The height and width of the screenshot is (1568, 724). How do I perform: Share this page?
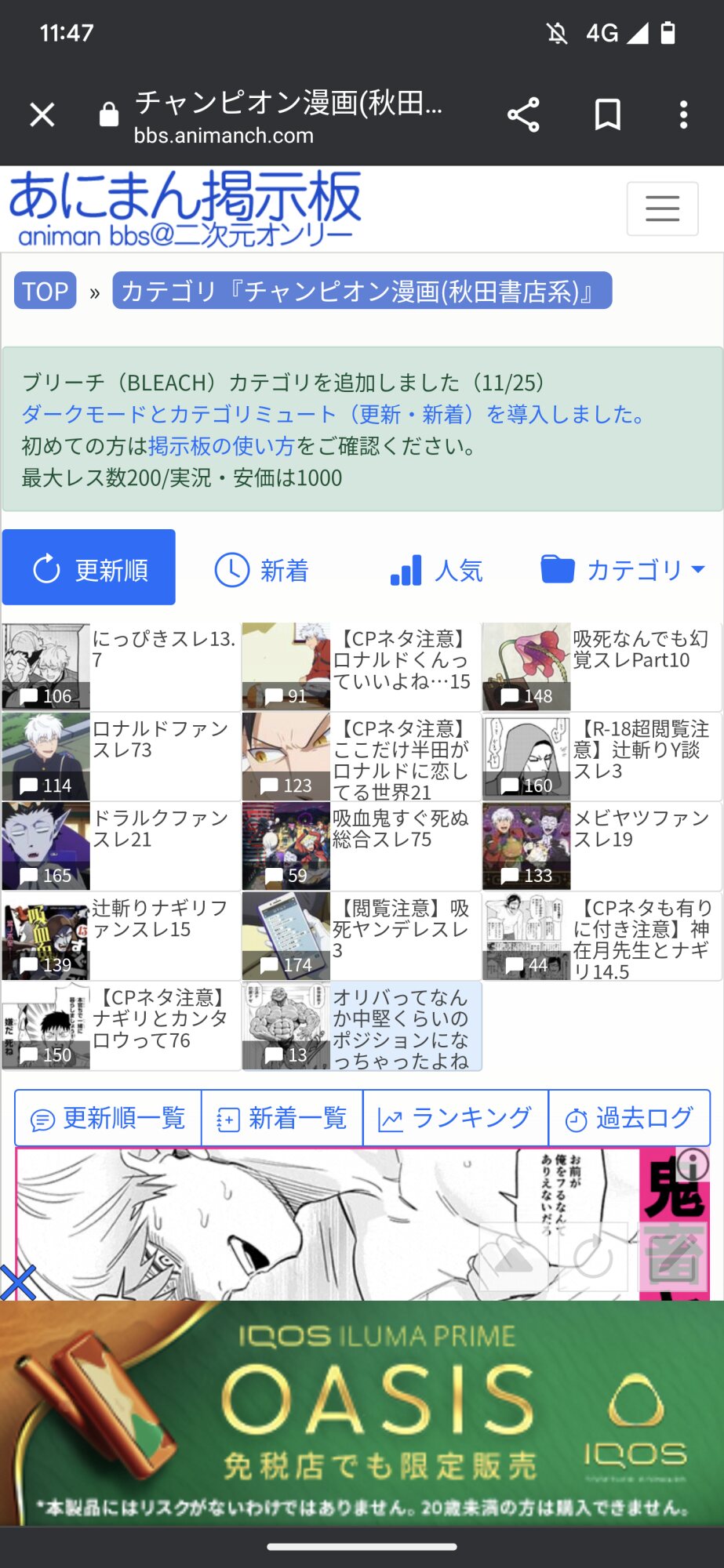[523, 114]
